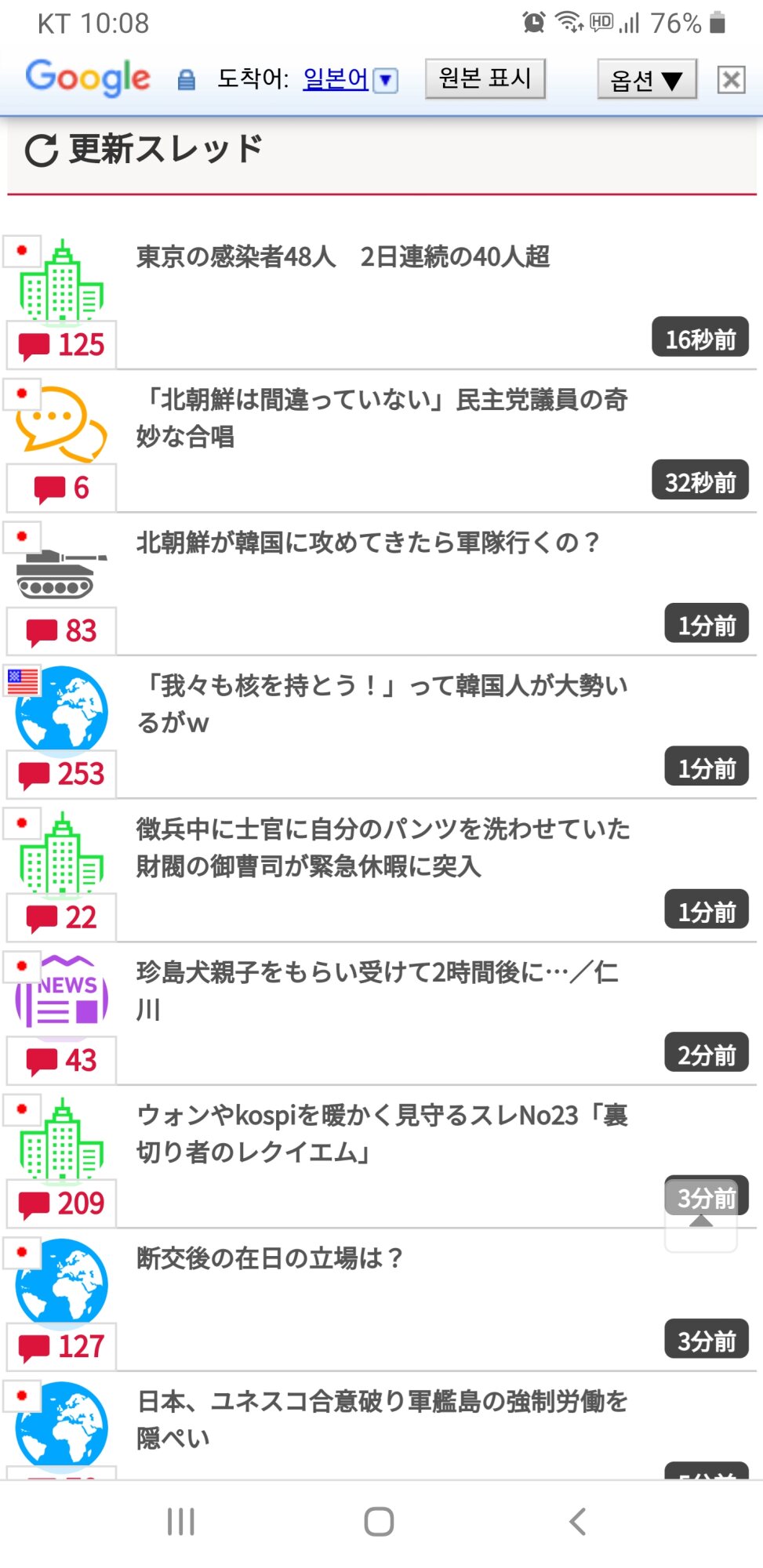
Task: Expand the 옵션 options menu
Action: point(646,80)
